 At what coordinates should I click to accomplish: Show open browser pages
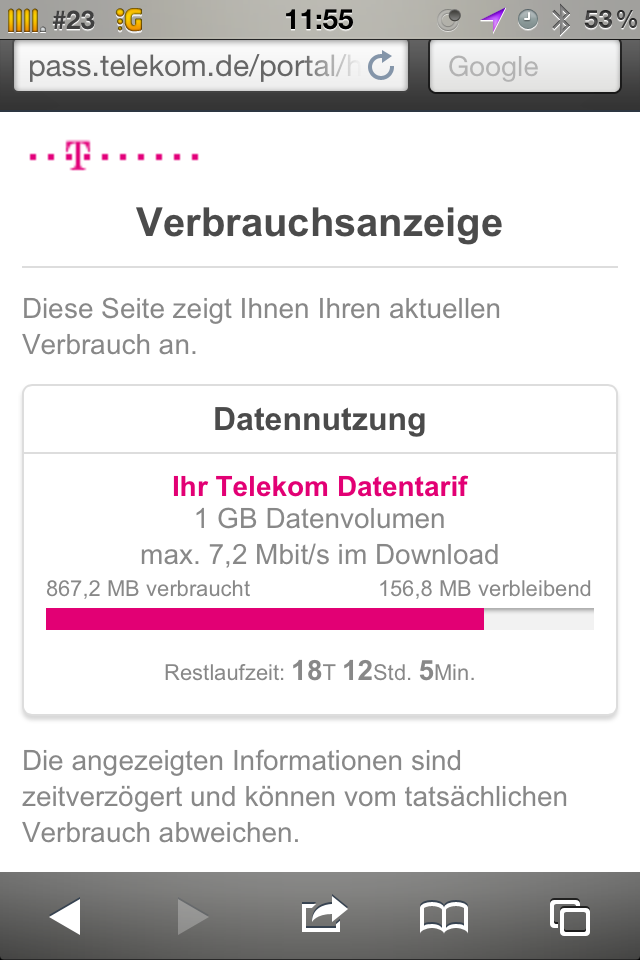[569, 916]
